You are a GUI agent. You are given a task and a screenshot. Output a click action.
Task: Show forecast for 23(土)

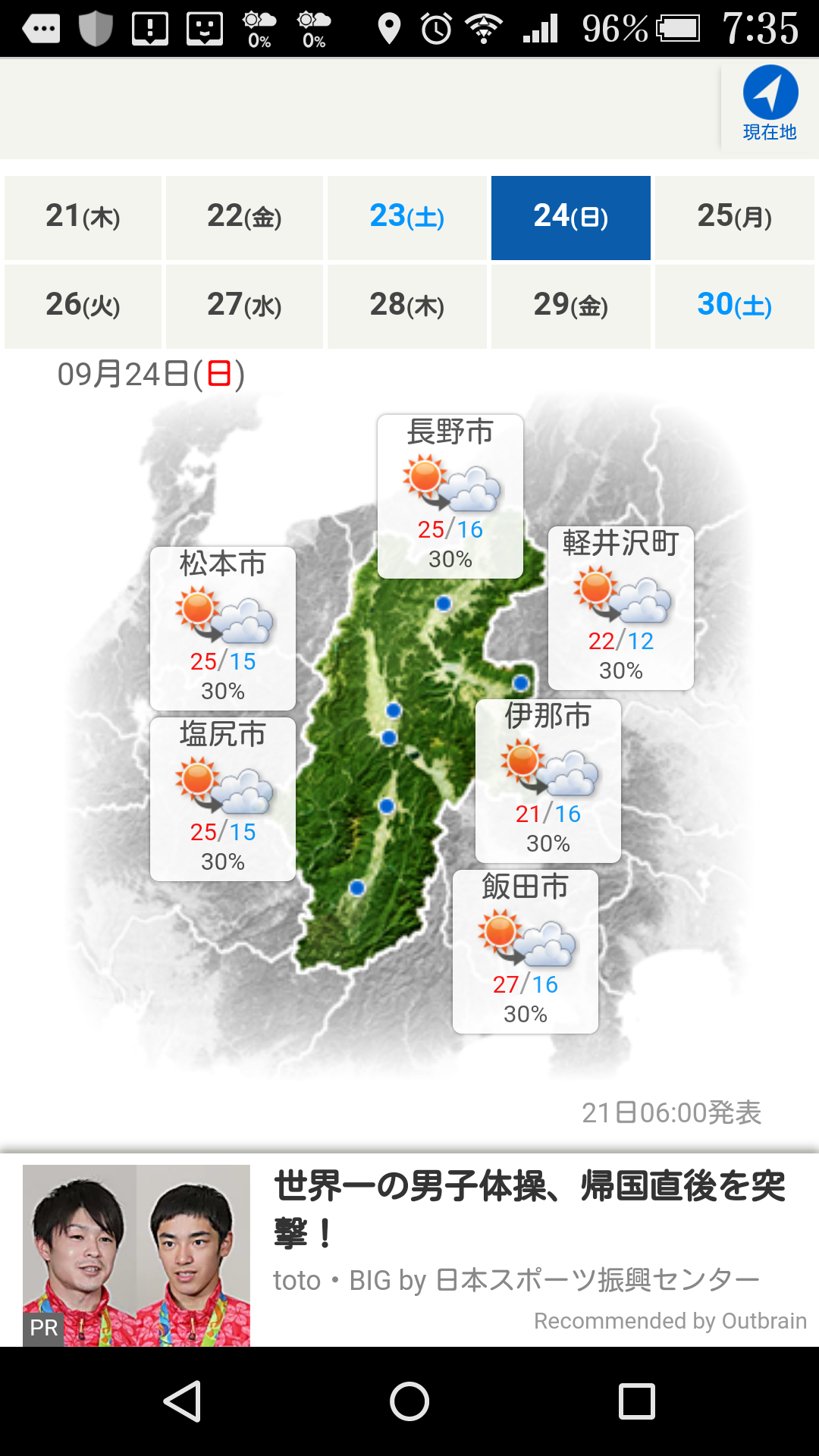pos(406,218)
